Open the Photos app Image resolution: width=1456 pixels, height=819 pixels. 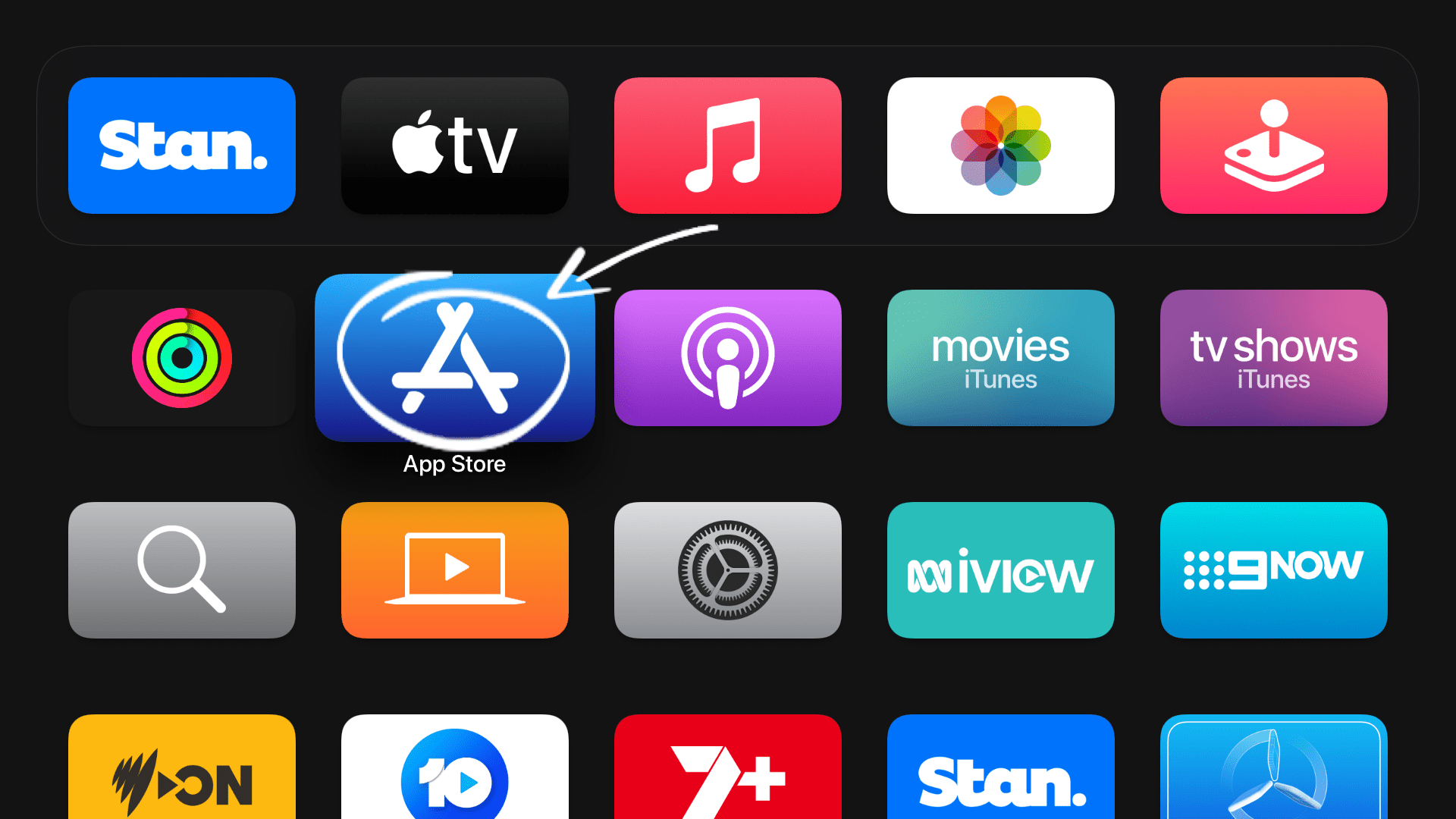tap(1001, 146)
